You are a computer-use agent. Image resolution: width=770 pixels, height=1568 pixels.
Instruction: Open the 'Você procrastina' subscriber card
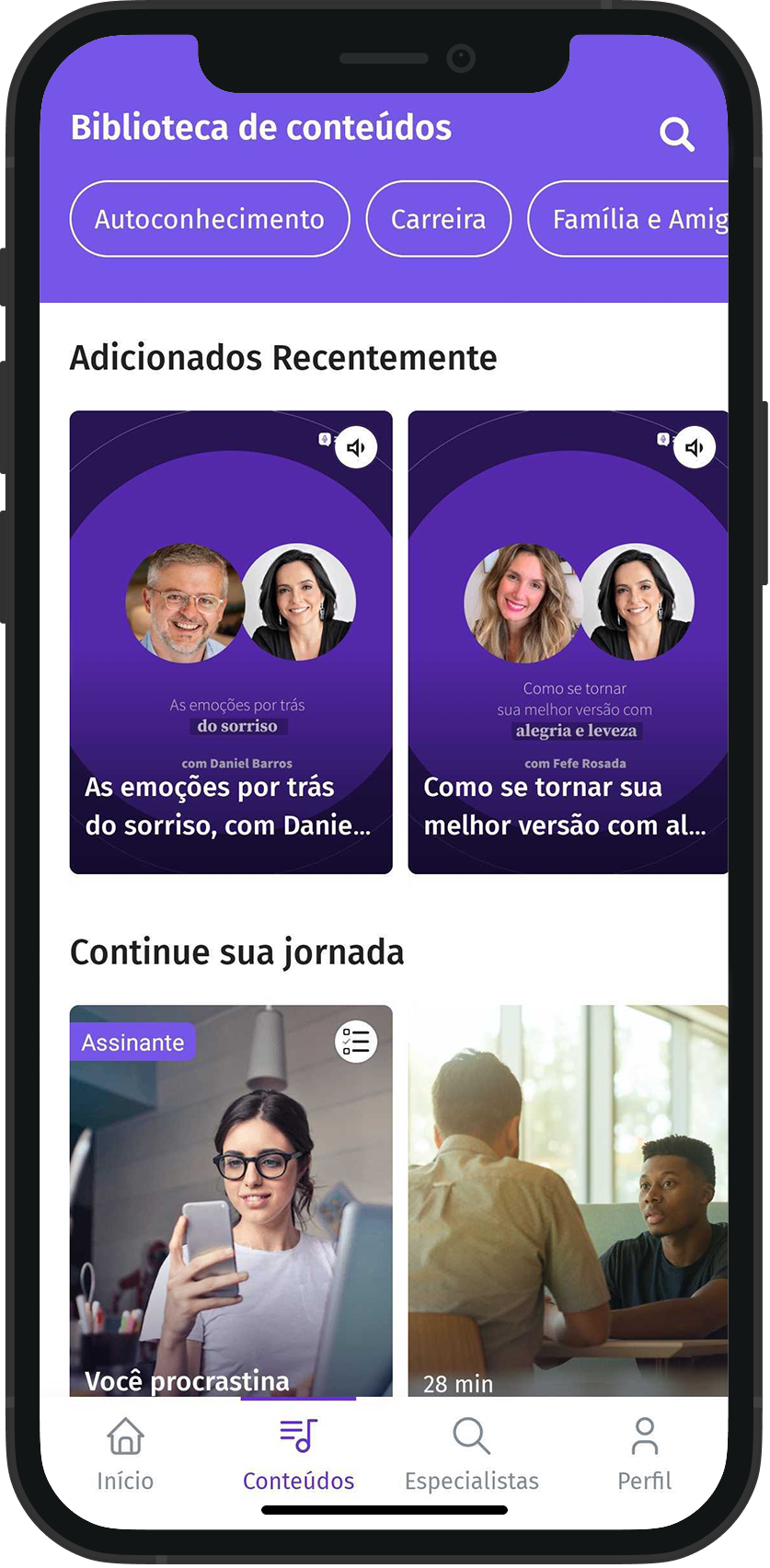(x=231, y=1201)
